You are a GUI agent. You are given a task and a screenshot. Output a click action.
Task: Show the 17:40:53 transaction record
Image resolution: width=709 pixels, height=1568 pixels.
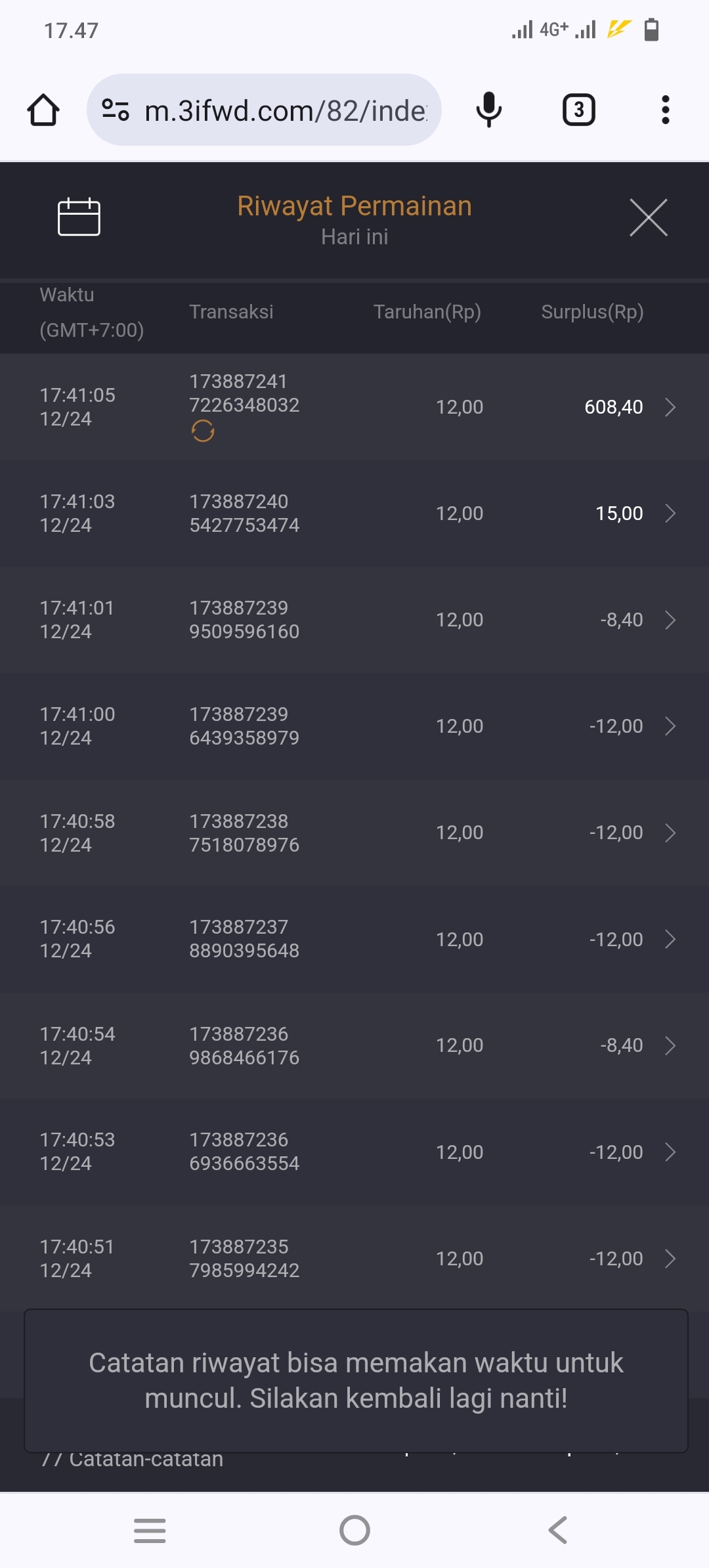(670, 1152)
